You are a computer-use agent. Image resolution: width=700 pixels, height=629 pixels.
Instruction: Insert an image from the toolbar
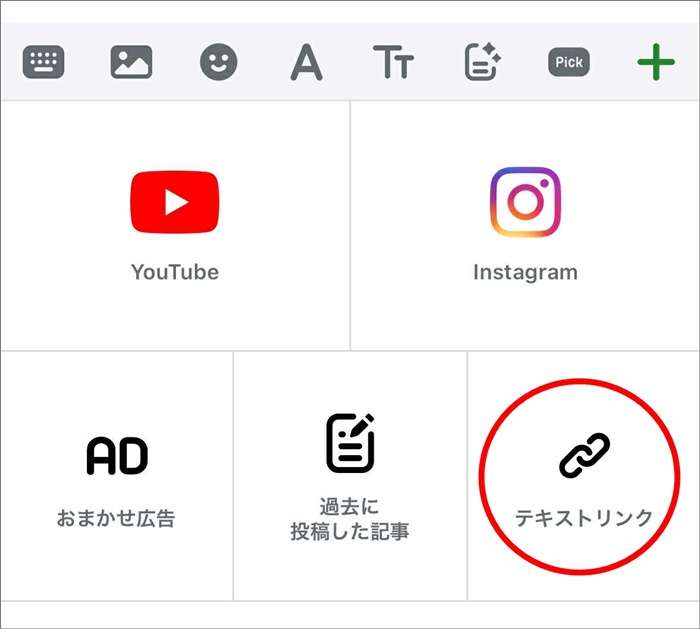click(x=131, y=63)
